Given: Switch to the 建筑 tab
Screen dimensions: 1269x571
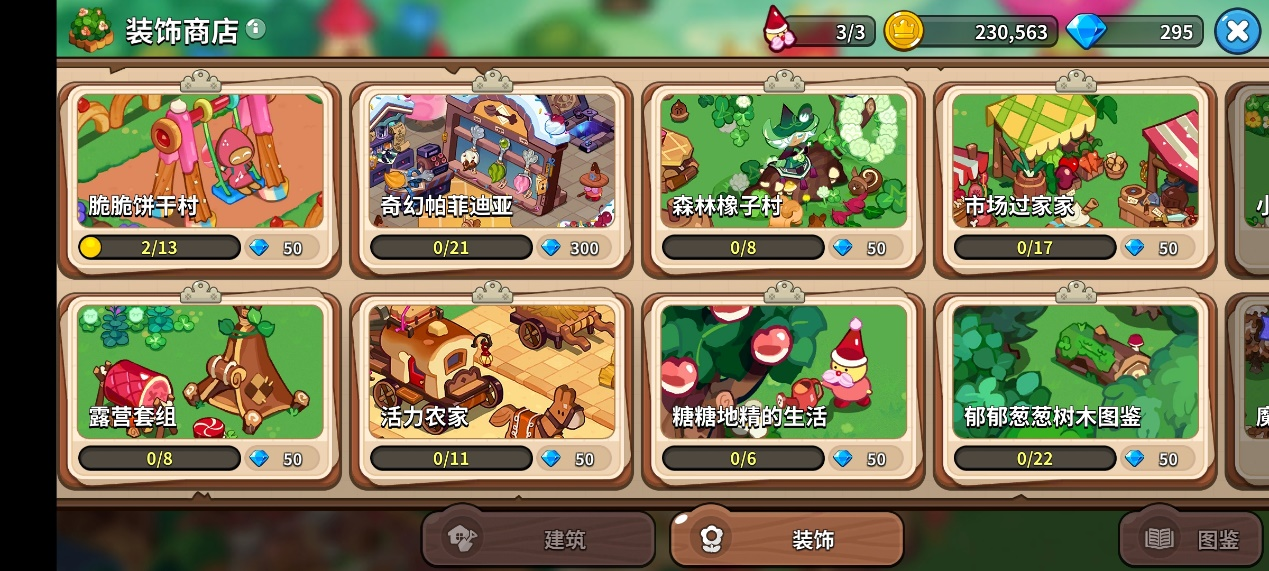Looking at the screenshot, I should pos(538,540).
